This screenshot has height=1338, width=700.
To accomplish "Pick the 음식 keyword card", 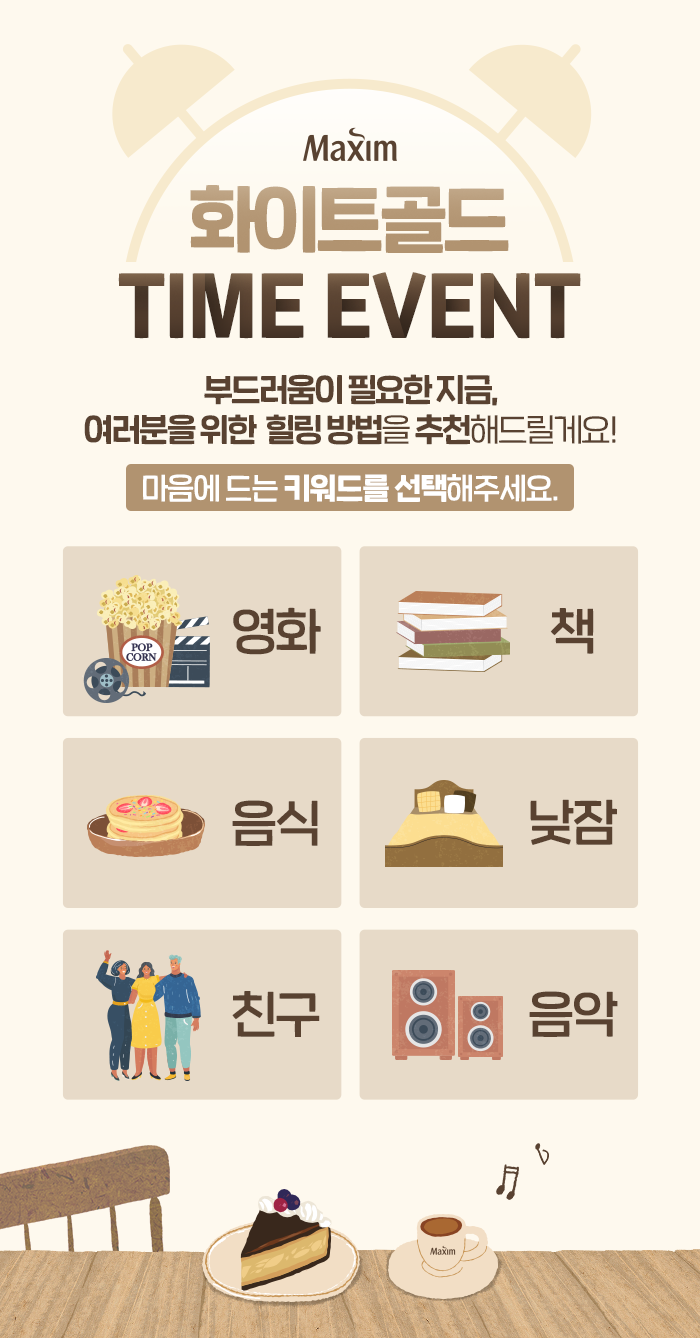I will coord(202,823).
